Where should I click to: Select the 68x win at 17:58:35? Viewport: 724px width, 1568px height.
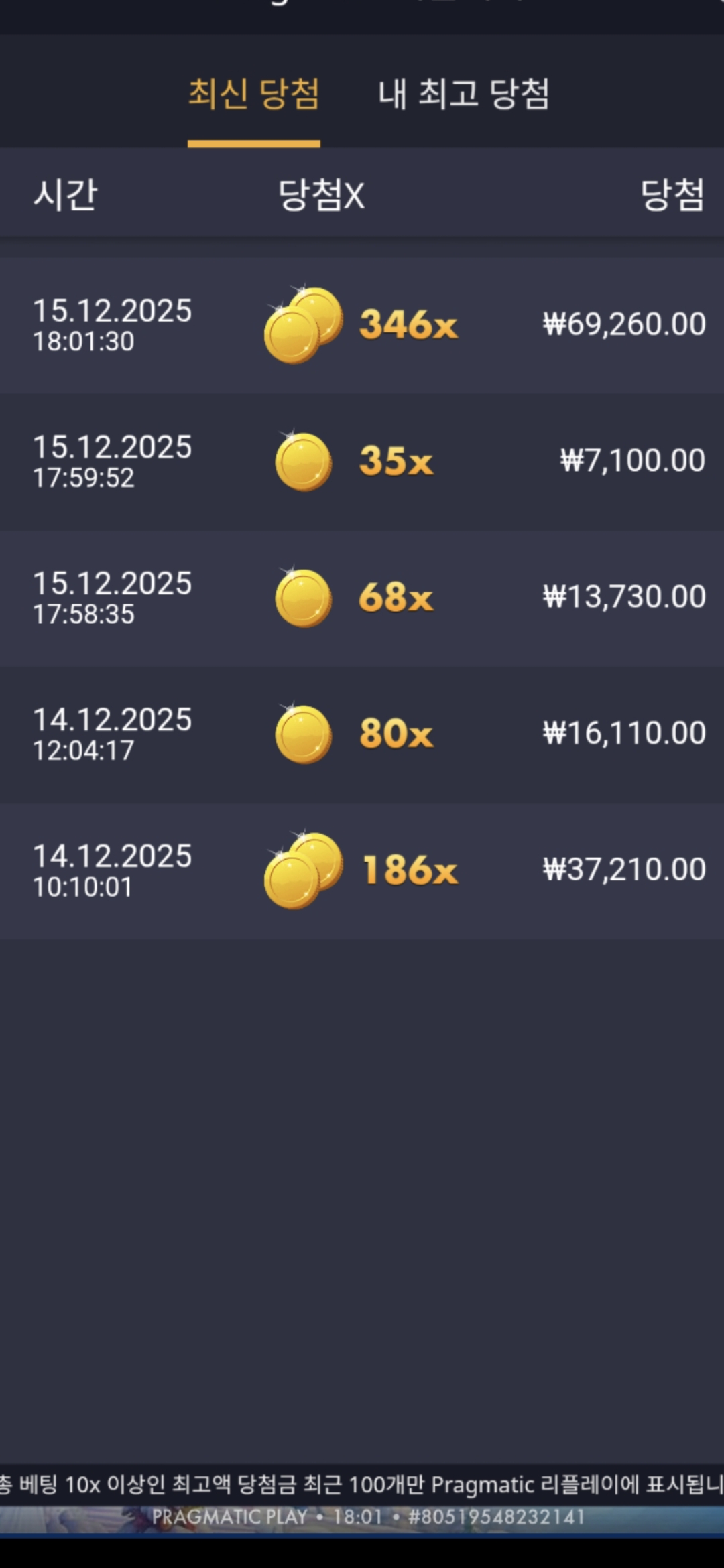point(362,598)
